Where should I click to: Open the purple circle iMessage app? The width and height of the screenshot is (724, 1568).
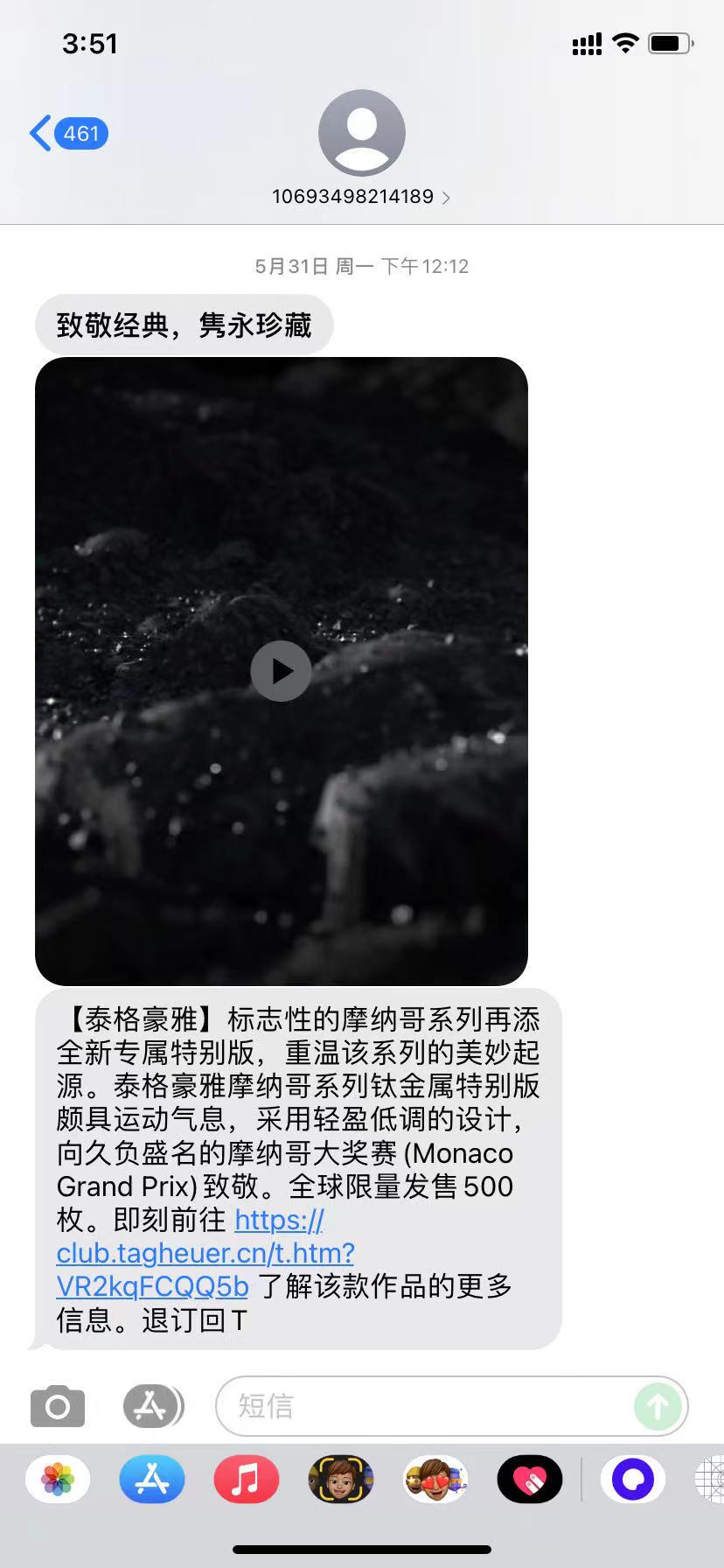[x=633, y=1480]
